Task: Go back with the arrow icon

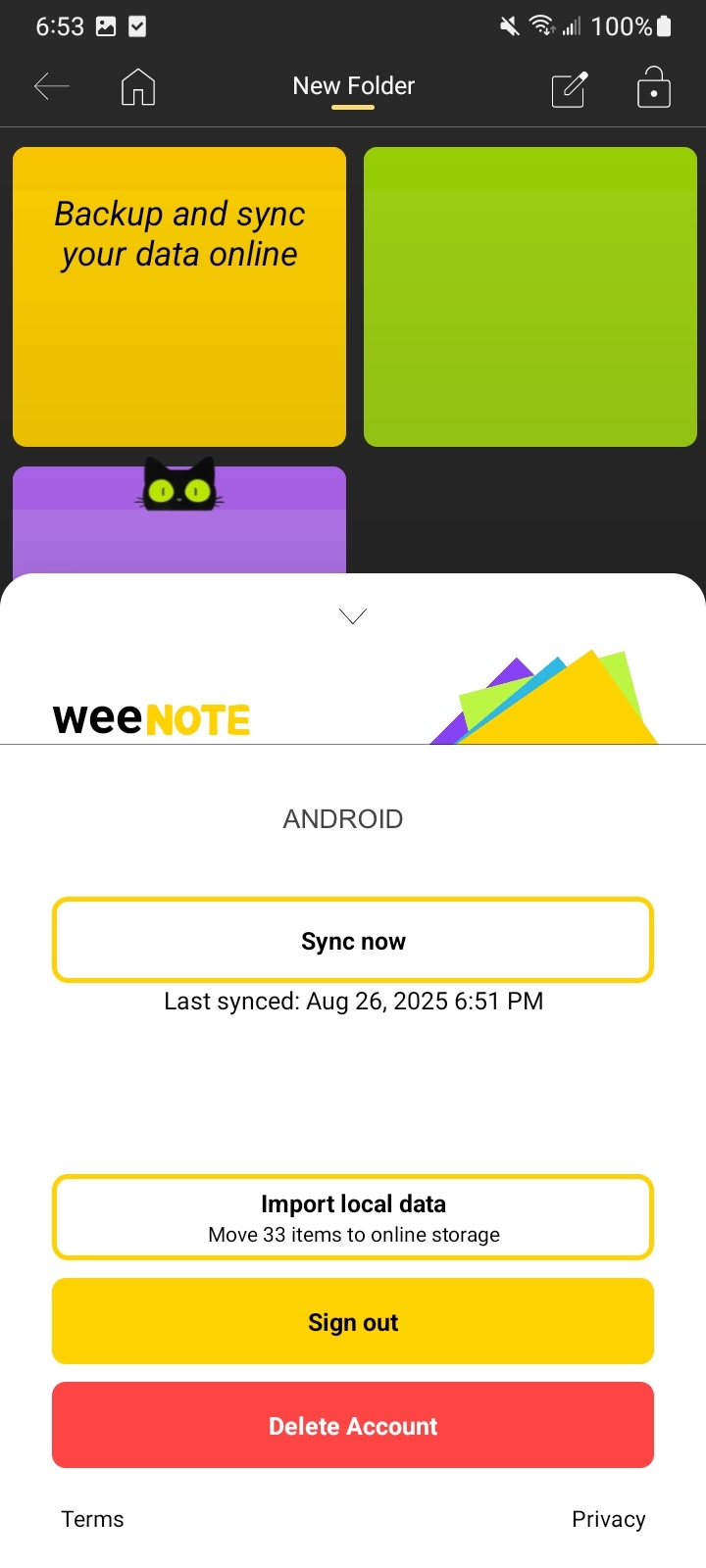Action: point(52,87)
